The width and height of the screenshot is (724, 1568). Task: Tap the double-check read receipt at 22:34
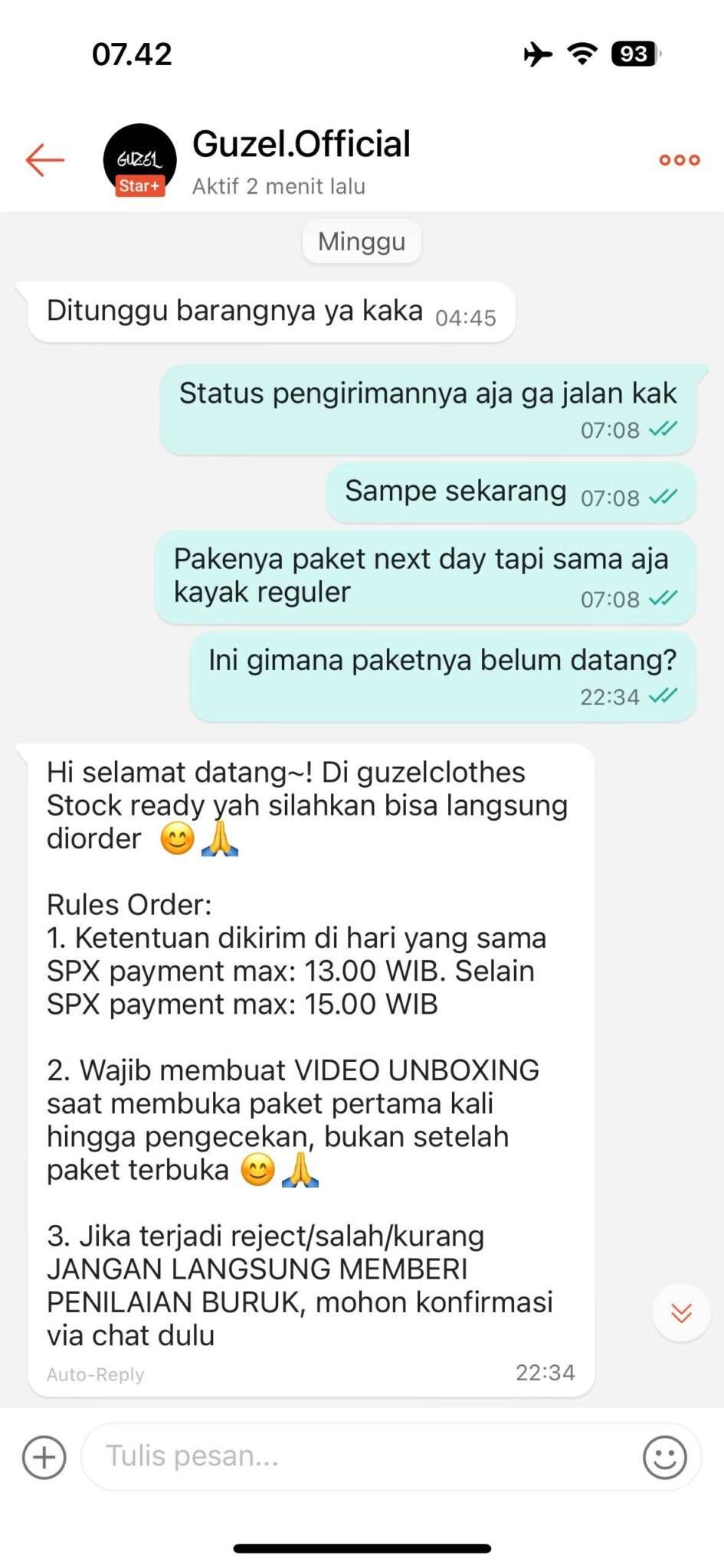pos(665,697)
